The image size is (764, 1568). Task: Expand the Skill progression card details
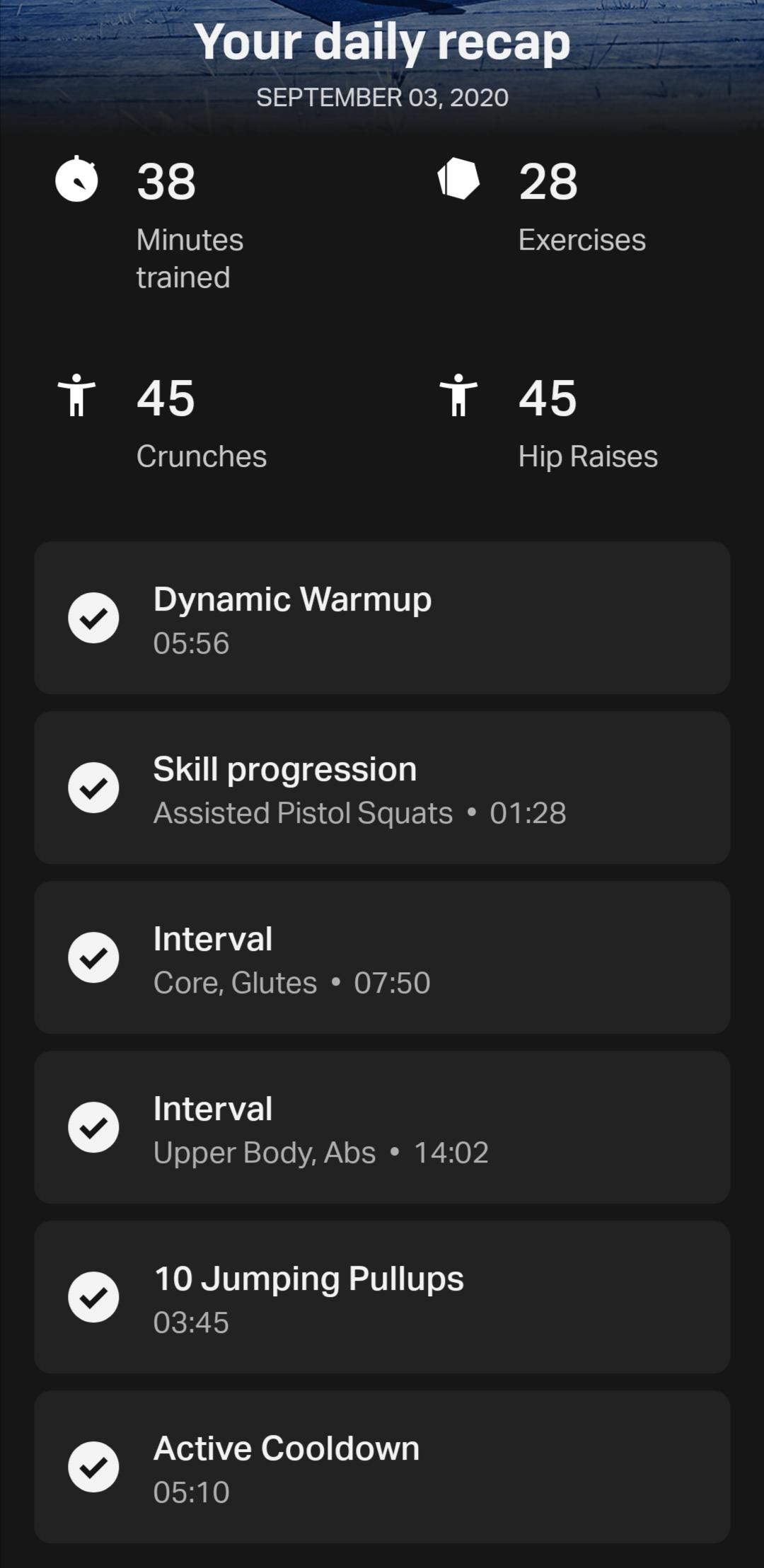[x=382, y=788]
